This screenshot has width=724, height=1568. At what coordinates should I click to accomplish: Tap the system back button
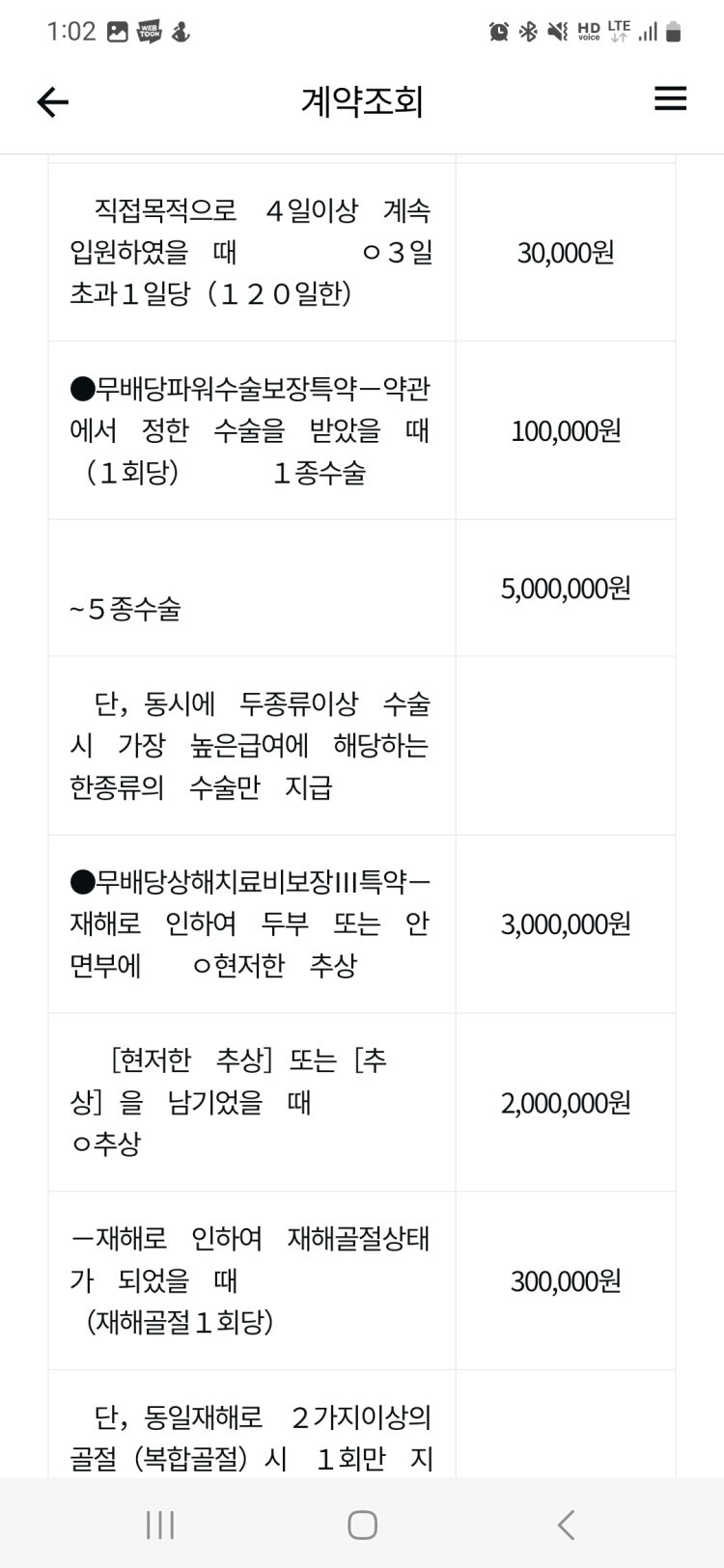566,1525
